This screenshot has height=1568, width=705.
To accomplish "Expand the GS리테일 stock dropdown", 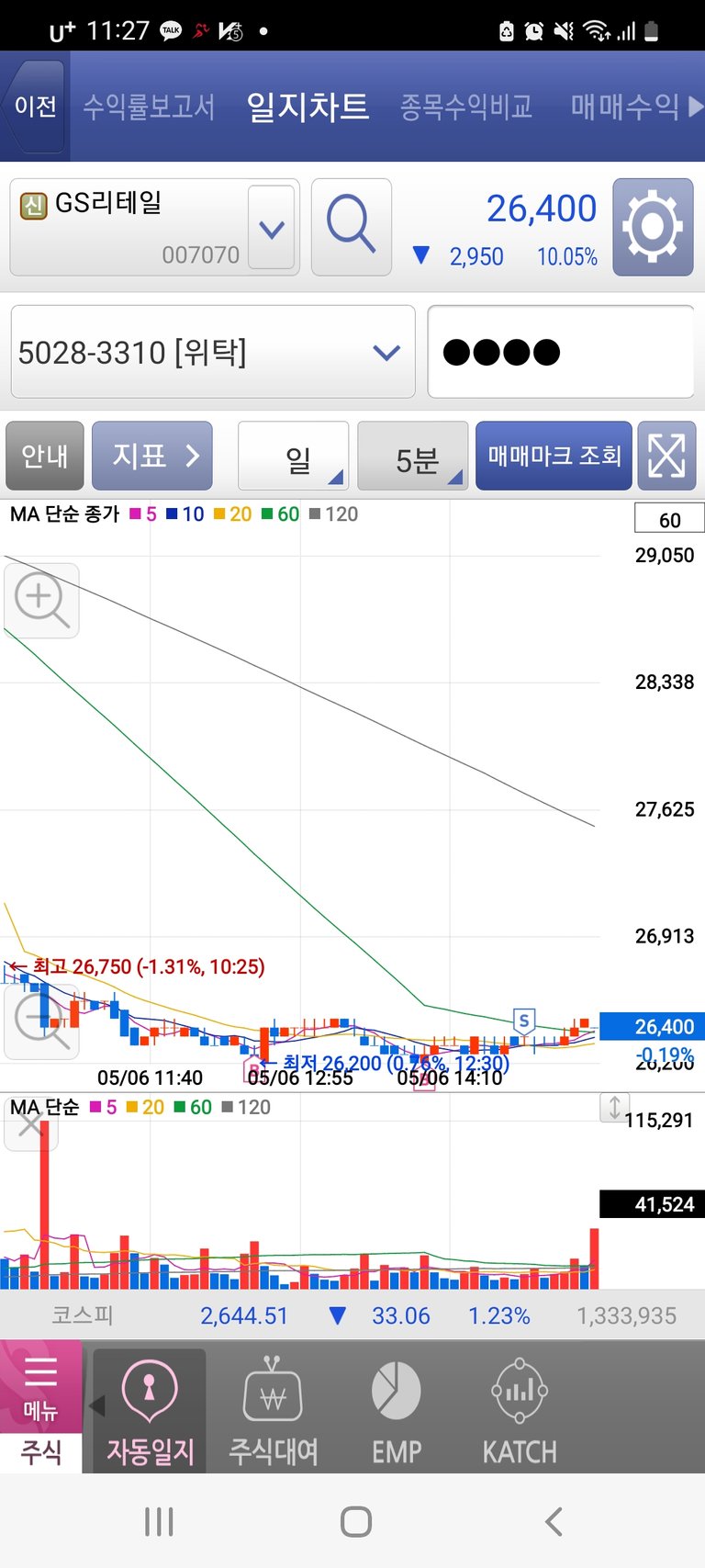I will click(272, 227).
